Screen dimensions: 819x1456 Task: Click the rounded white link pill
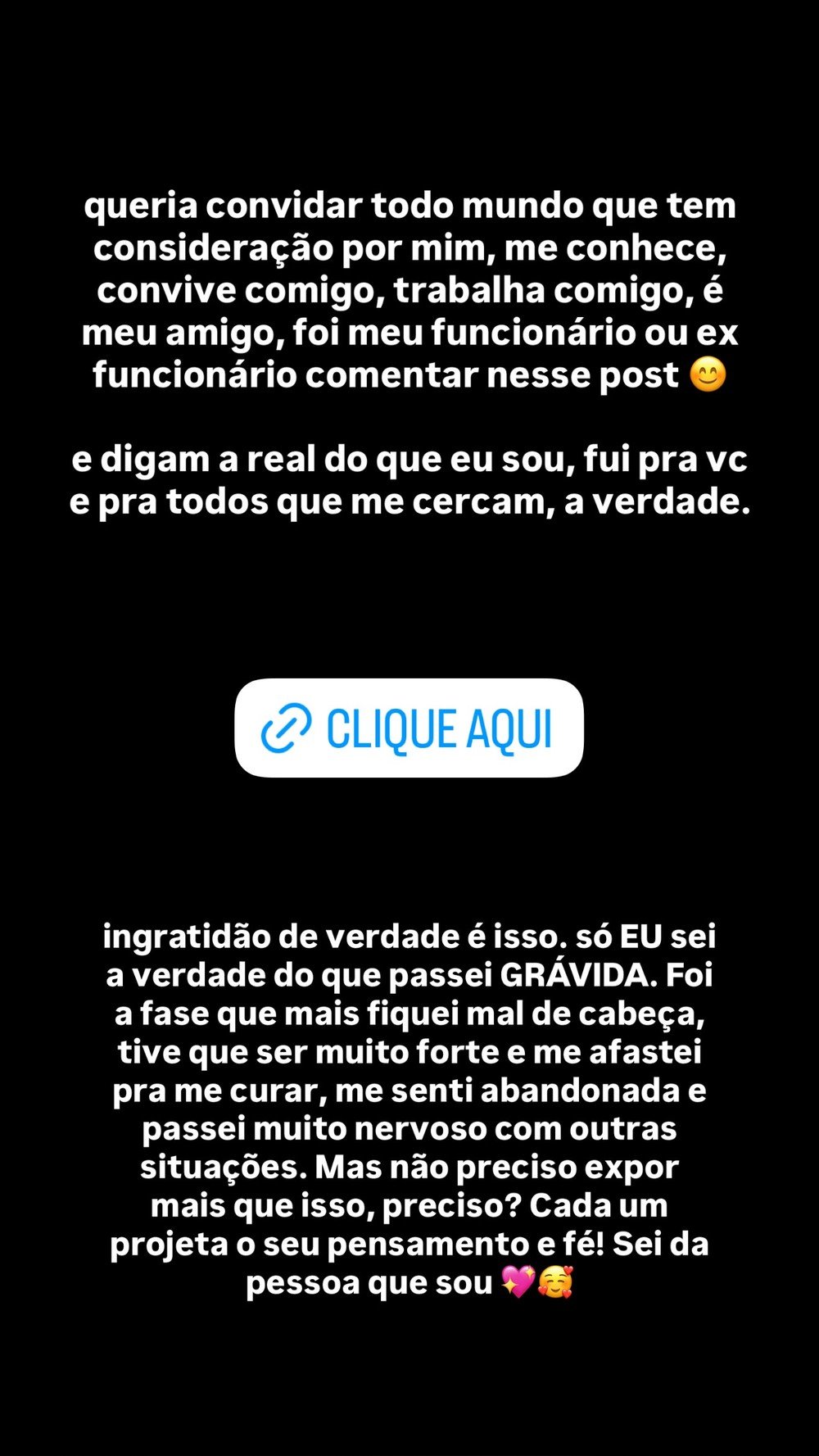coord(409,728)
